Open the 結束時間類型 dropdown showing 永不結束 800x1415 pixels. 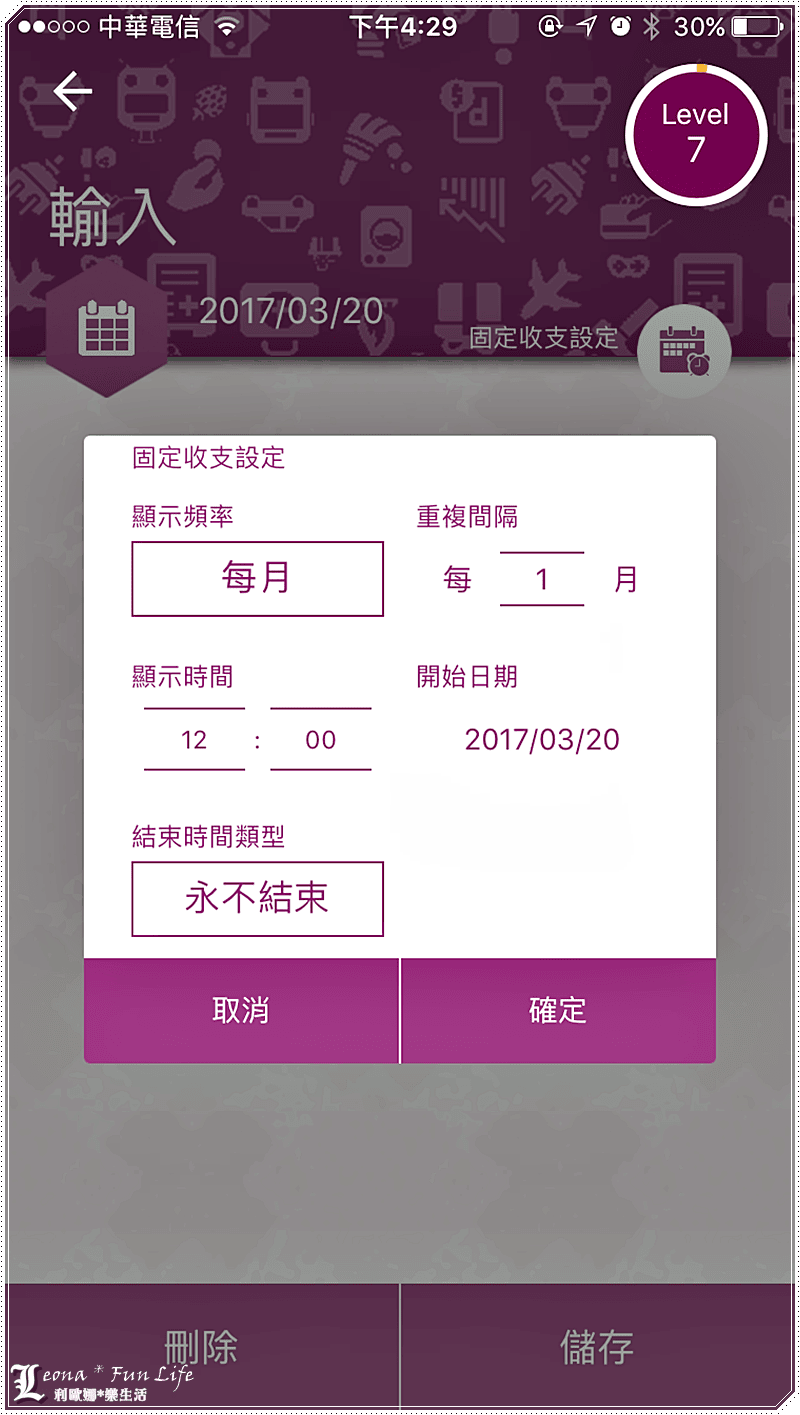(257, 899)
